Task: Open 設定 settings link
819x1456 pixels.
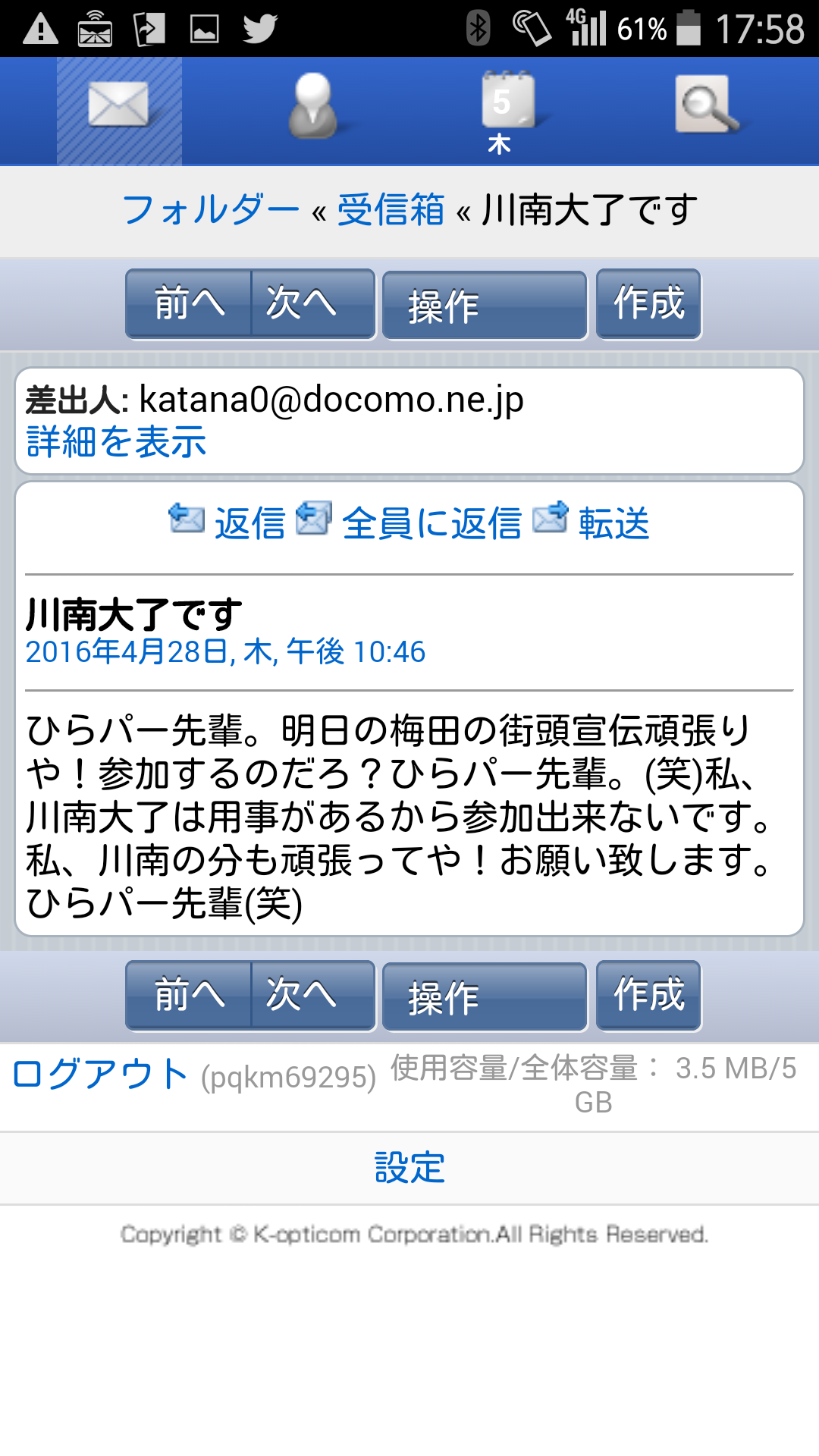Action: point(409,1168)
